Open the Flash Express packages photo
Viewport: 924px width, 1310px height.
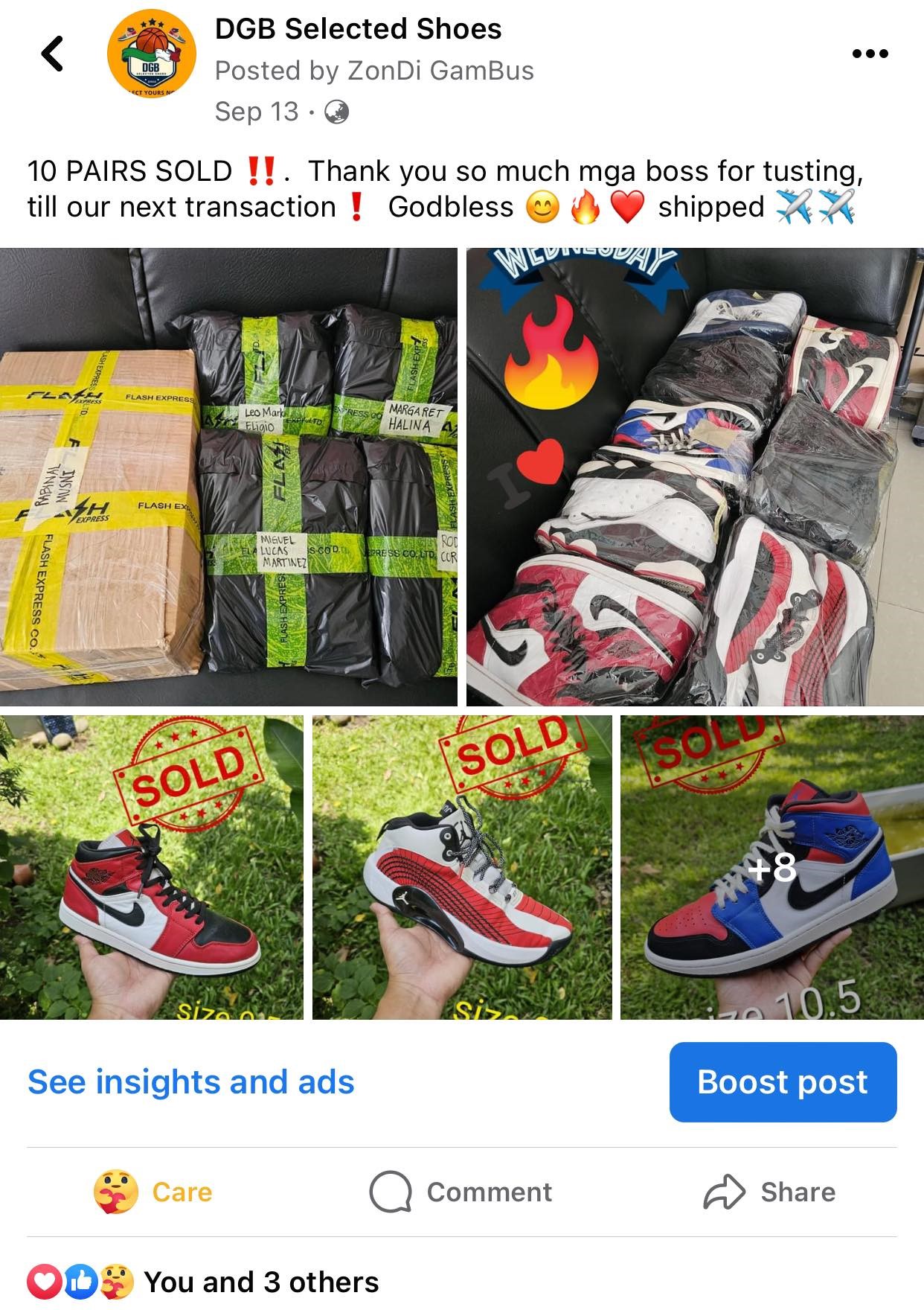pos(228,476)
